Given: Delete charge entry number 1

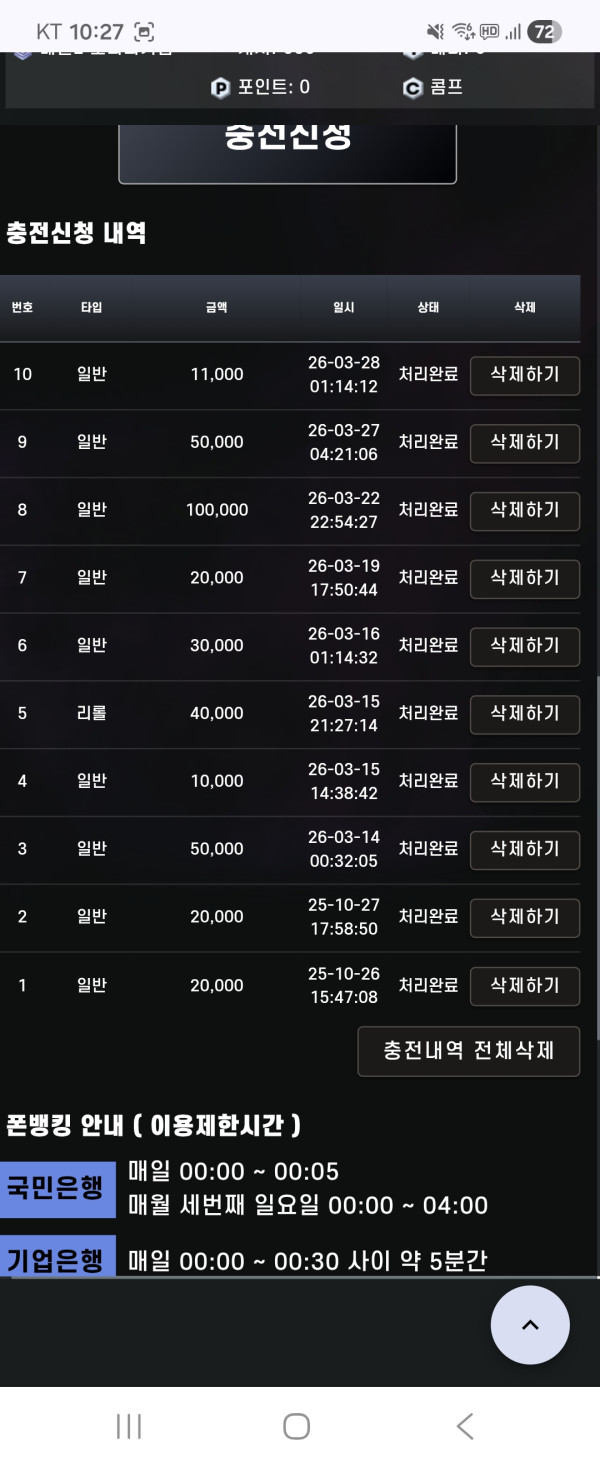Looking at the screenshot, I should pos(524,986).
